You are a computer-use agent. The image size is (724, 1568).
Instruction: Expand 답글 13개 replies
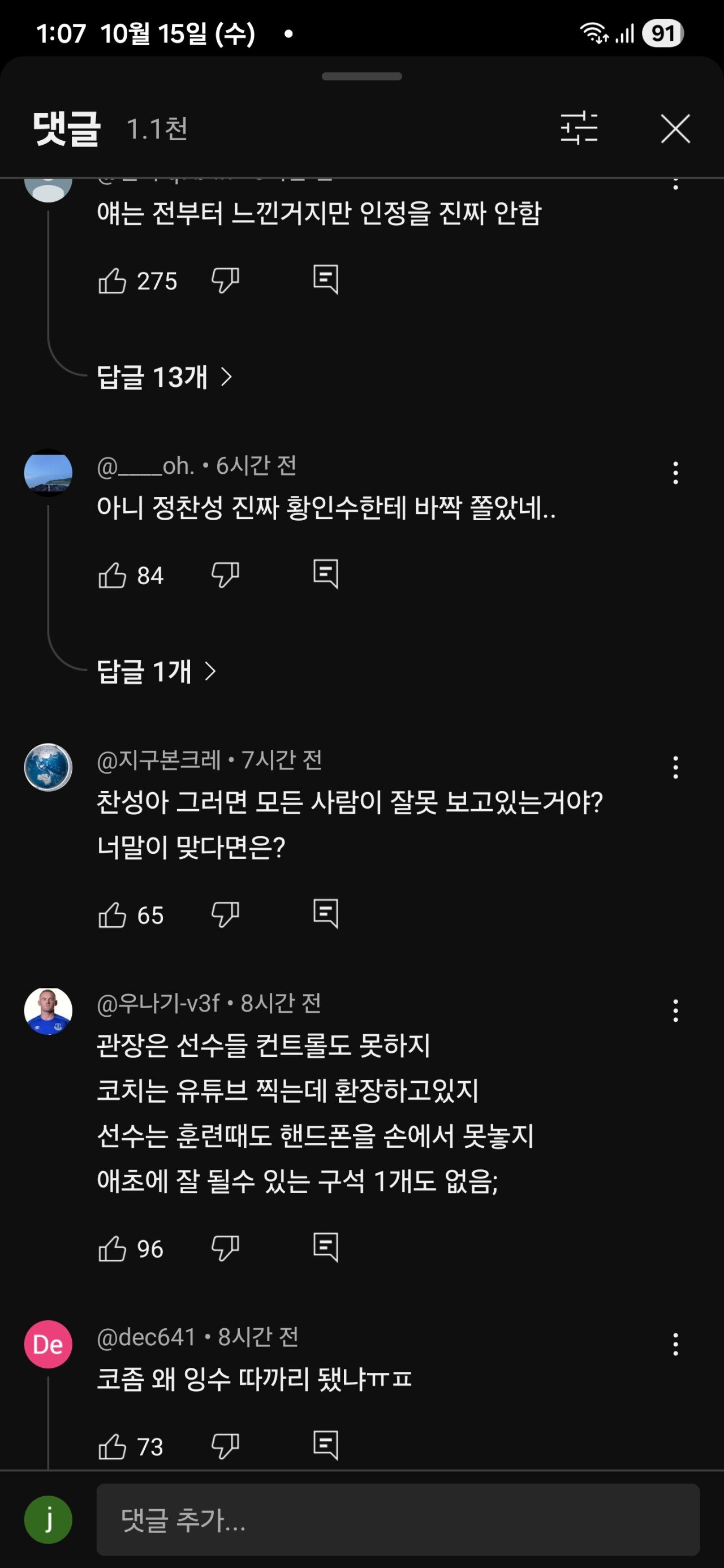tap(165, 377)
